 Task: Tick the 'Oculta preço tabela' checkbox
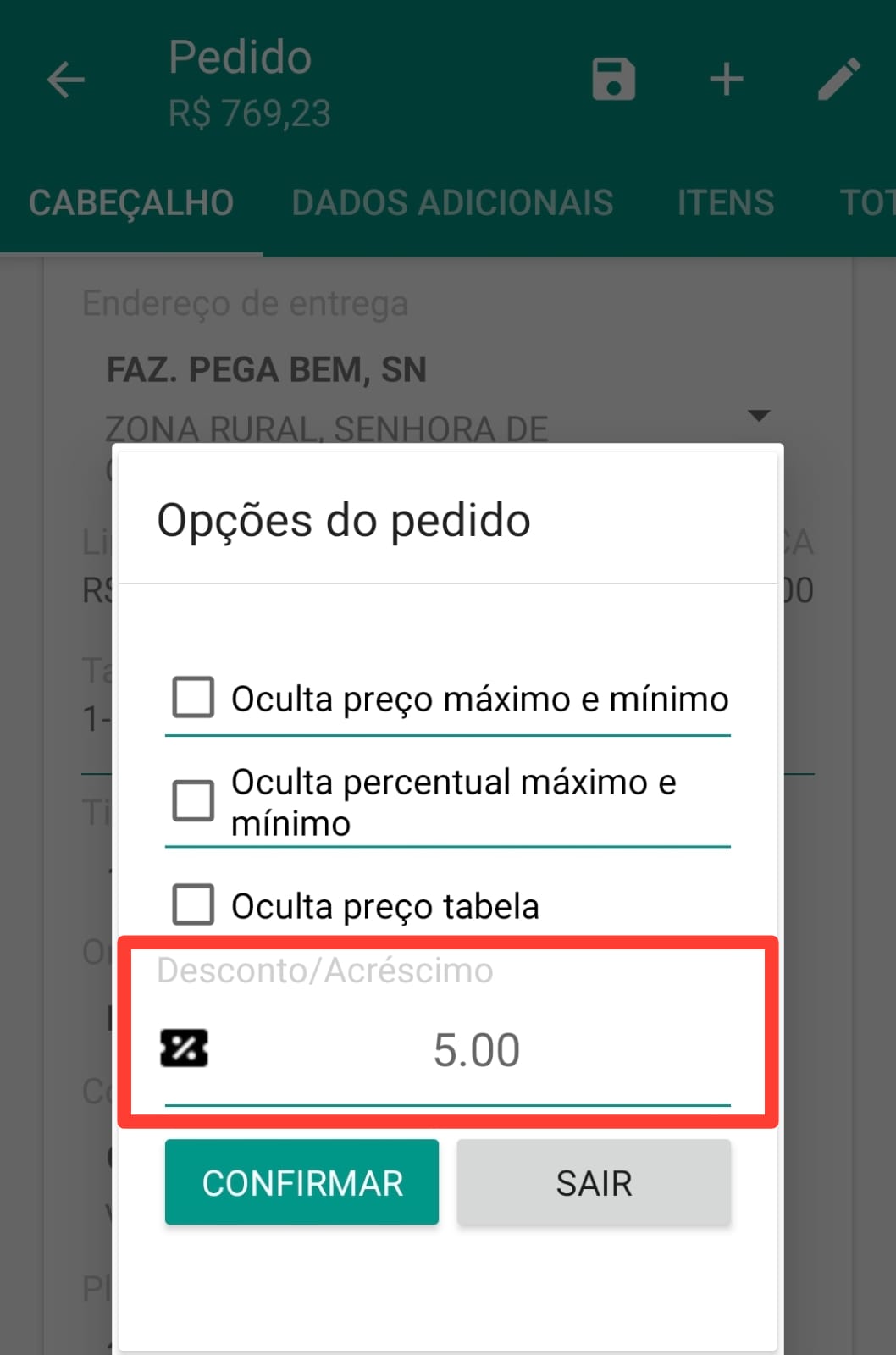(193, 904)
